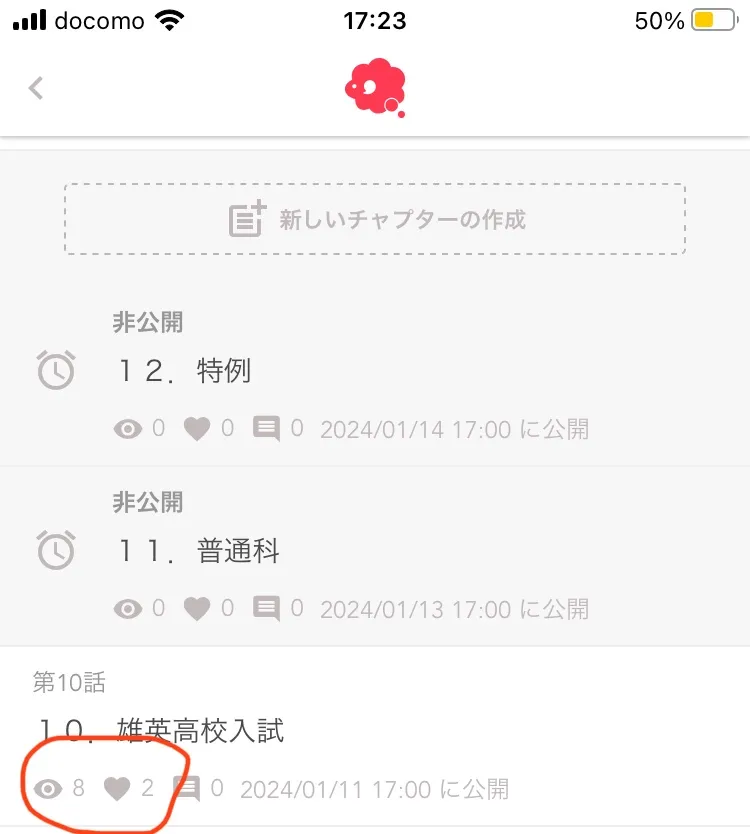Open chapter 12. 特例

click(375, 377)
